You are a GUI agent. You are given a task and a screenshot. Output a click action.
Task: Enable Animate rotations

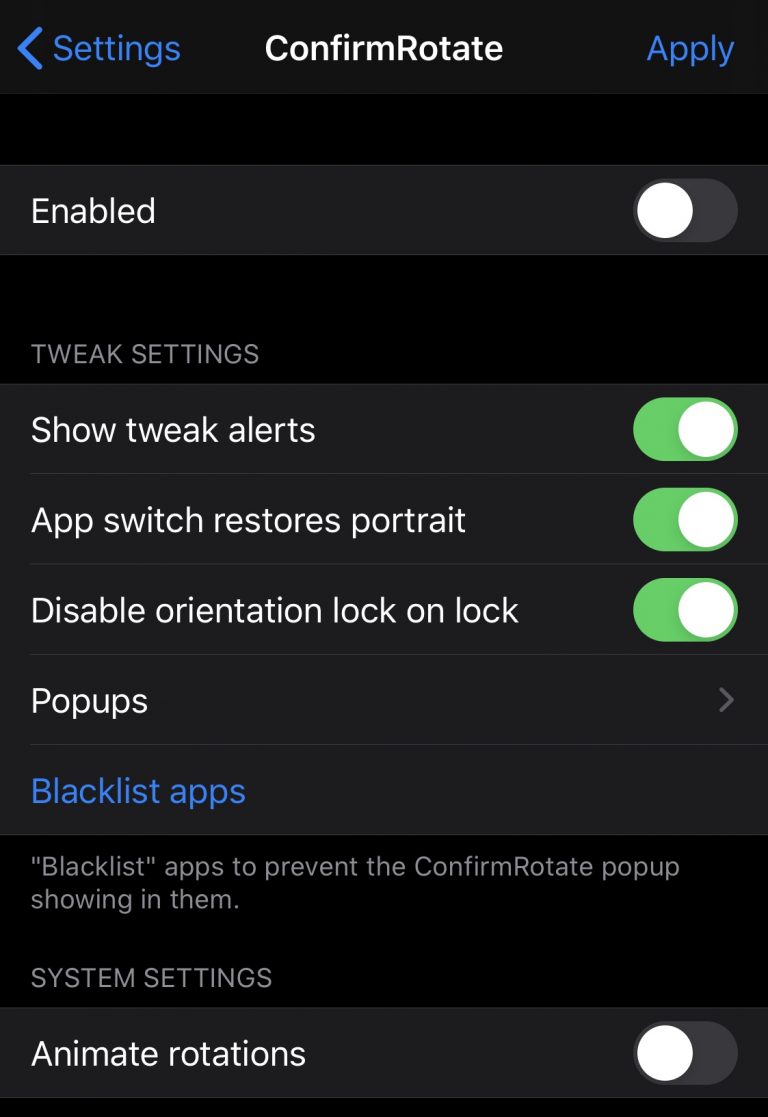[x=685, y=1053]
